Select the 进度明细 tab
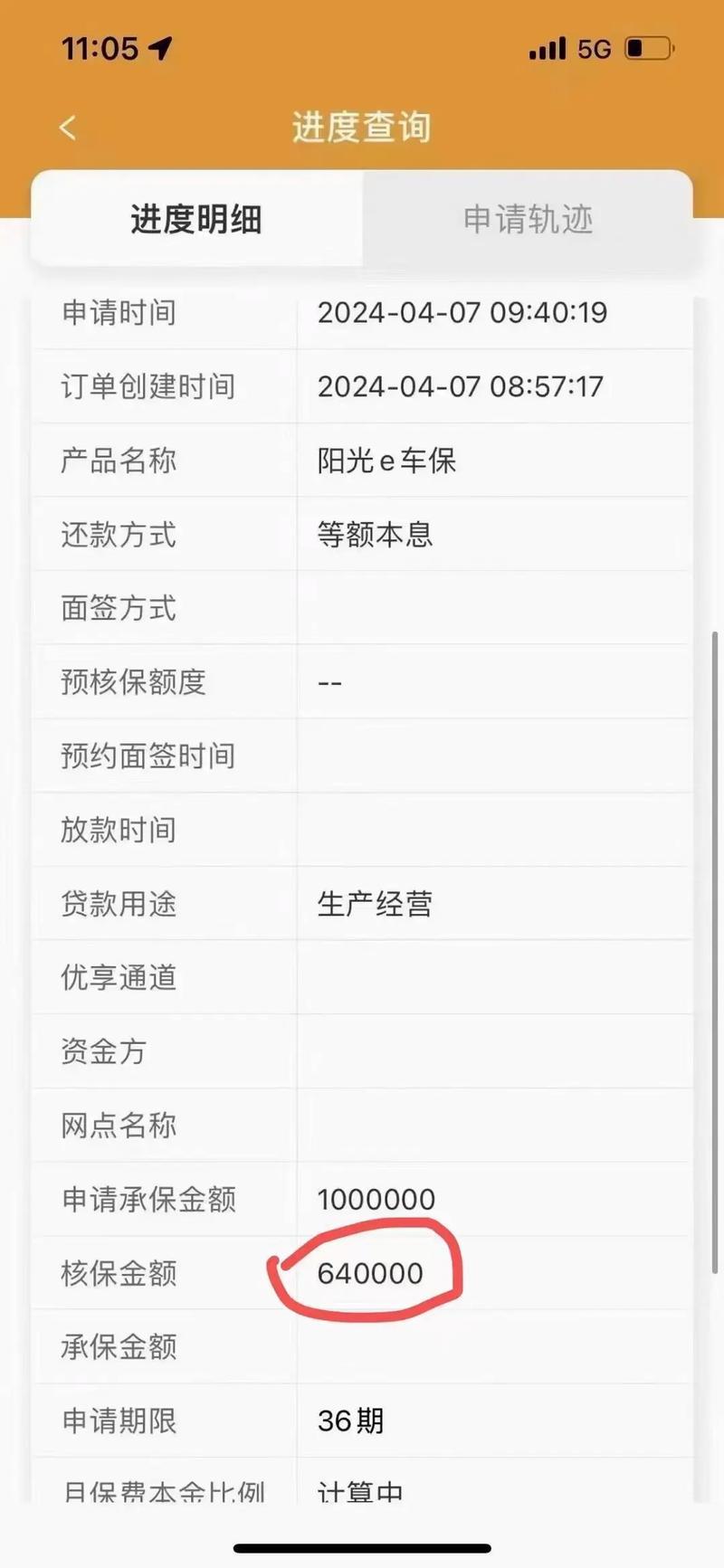The height and width of the screenshot is (1568, 724). tap(195, 222)
